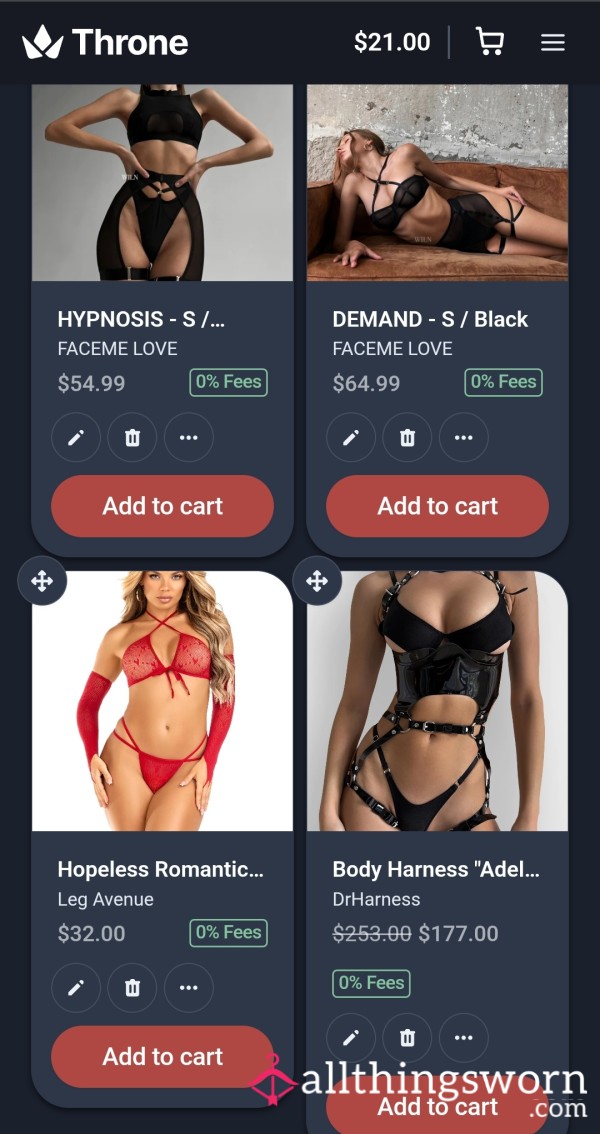Go to Throne home via logo
The image size is (600, 1134).
105,42
